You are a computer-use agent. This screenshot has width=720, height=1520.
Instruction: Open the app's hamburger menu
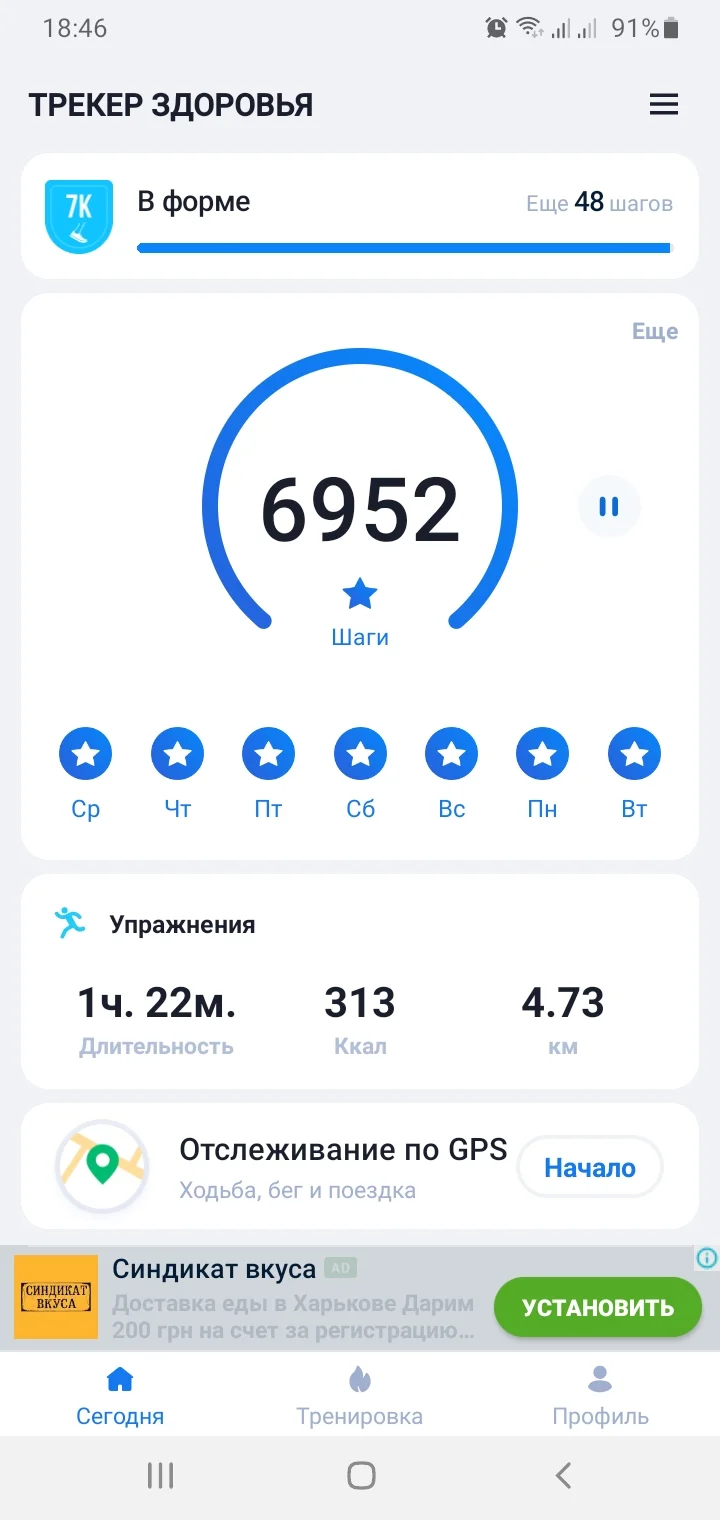tap(663, 104)
